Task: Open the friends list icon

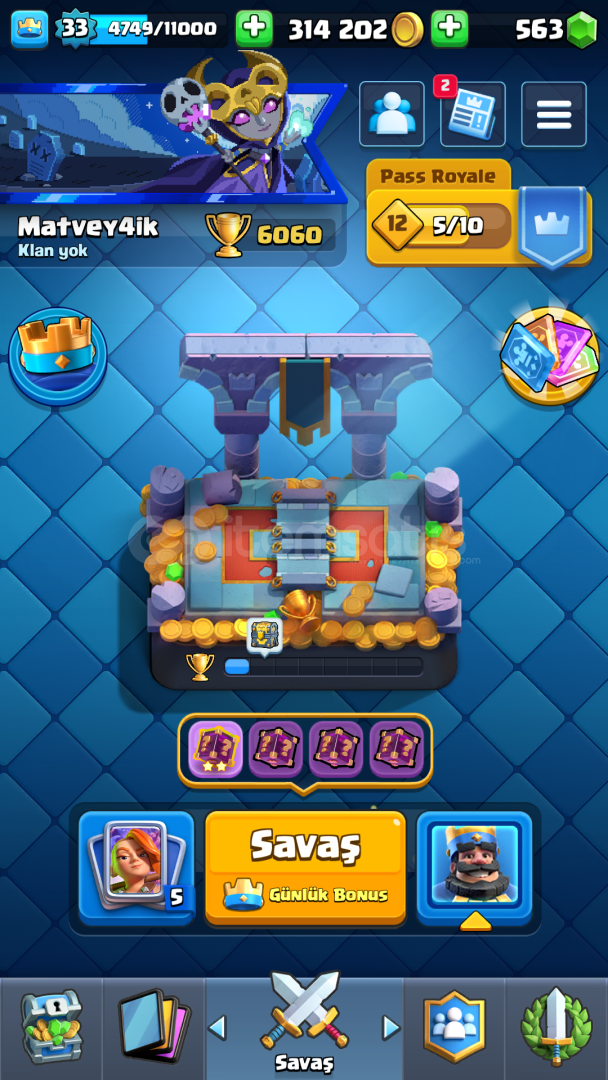Action: click(392, 114)
